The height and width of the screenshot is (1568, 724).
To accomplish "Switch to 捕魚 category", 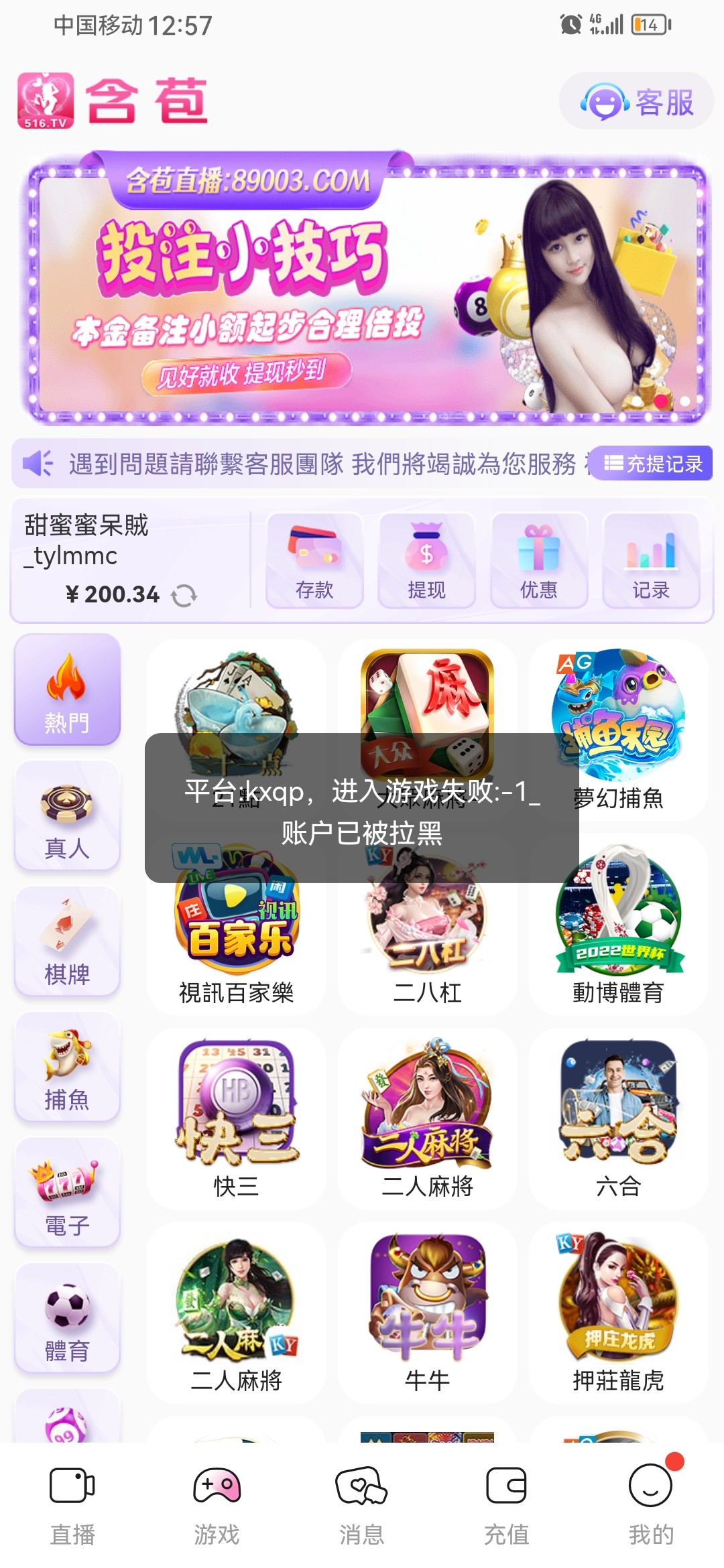I will point(67,1067).
